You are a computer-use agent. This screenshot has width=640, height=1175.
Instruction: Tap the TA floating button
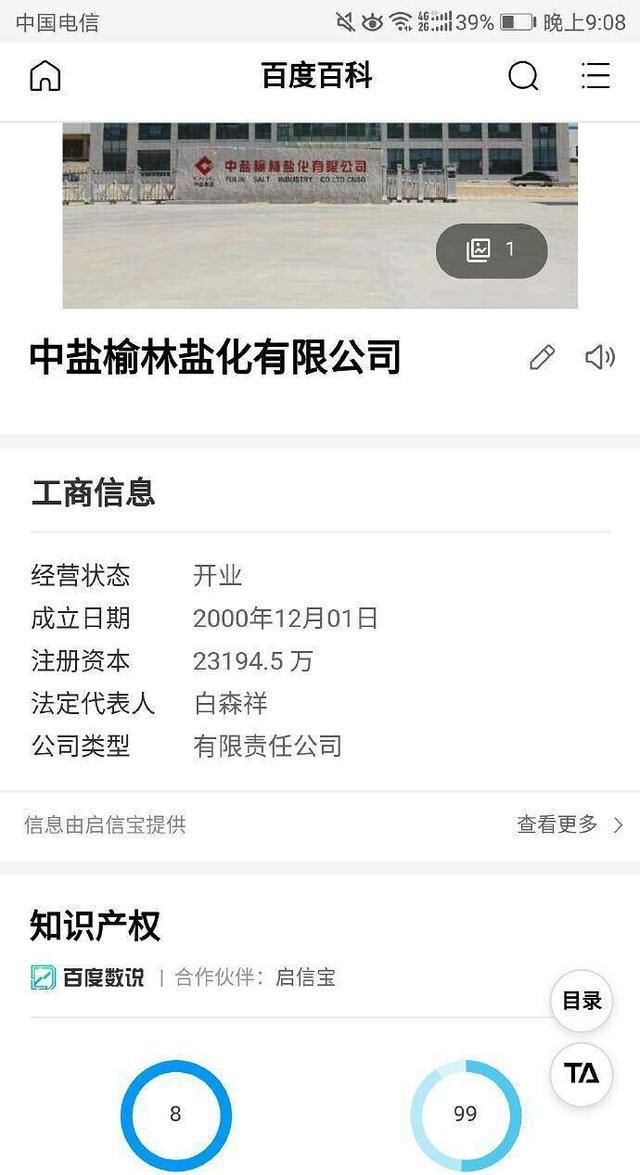coord(582,1074)
